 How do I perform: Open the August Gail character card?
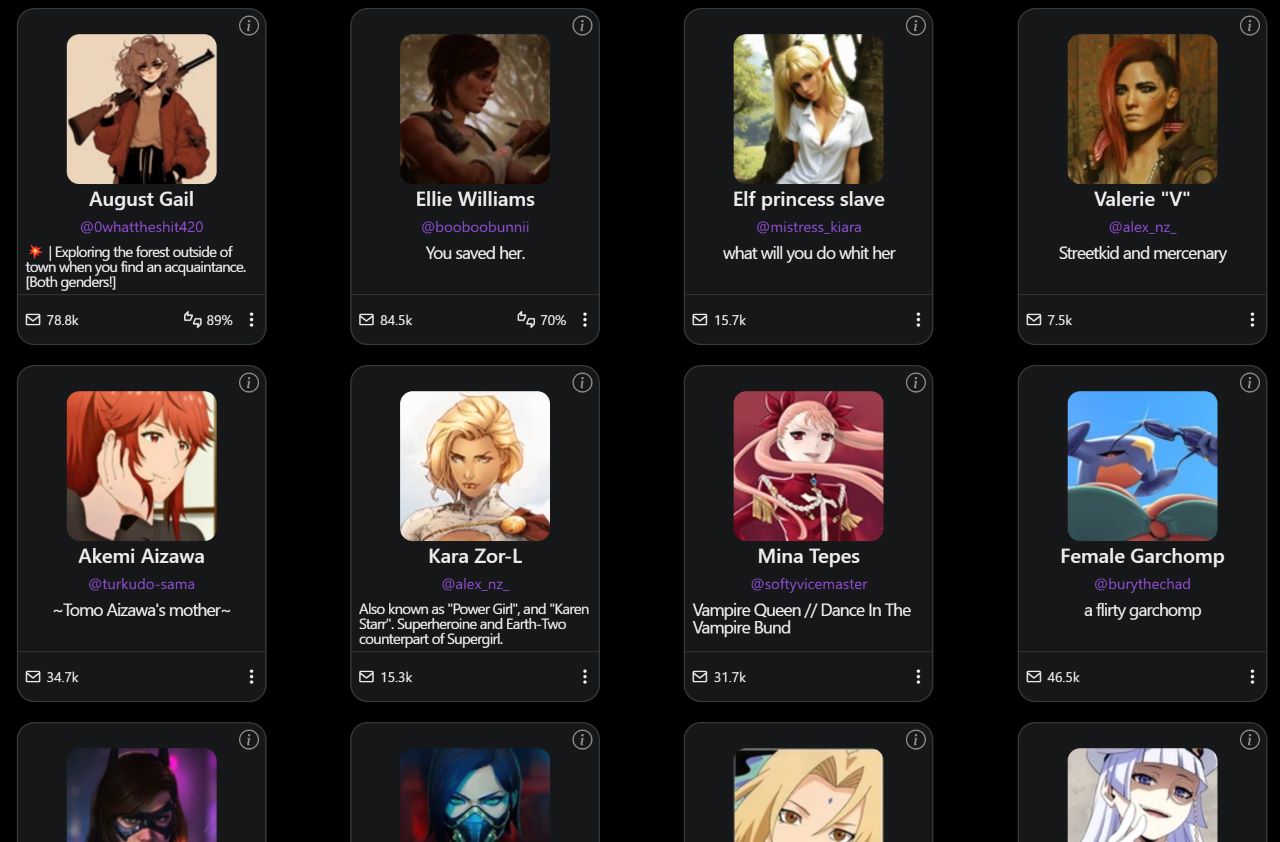pyautogui.click(x=141, y=110)
